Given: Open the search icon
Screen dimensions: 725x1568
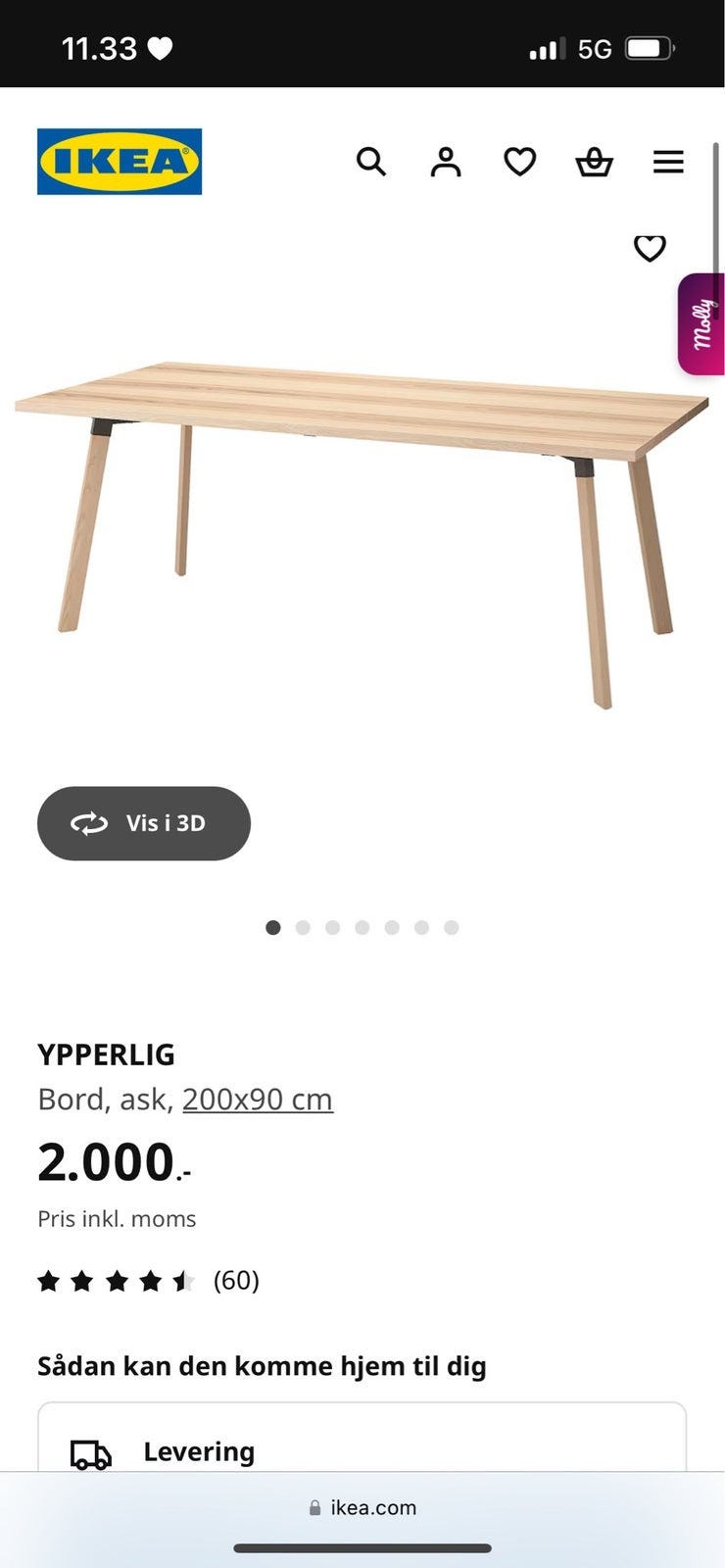Looking at the screenshot, I should 371,162.
